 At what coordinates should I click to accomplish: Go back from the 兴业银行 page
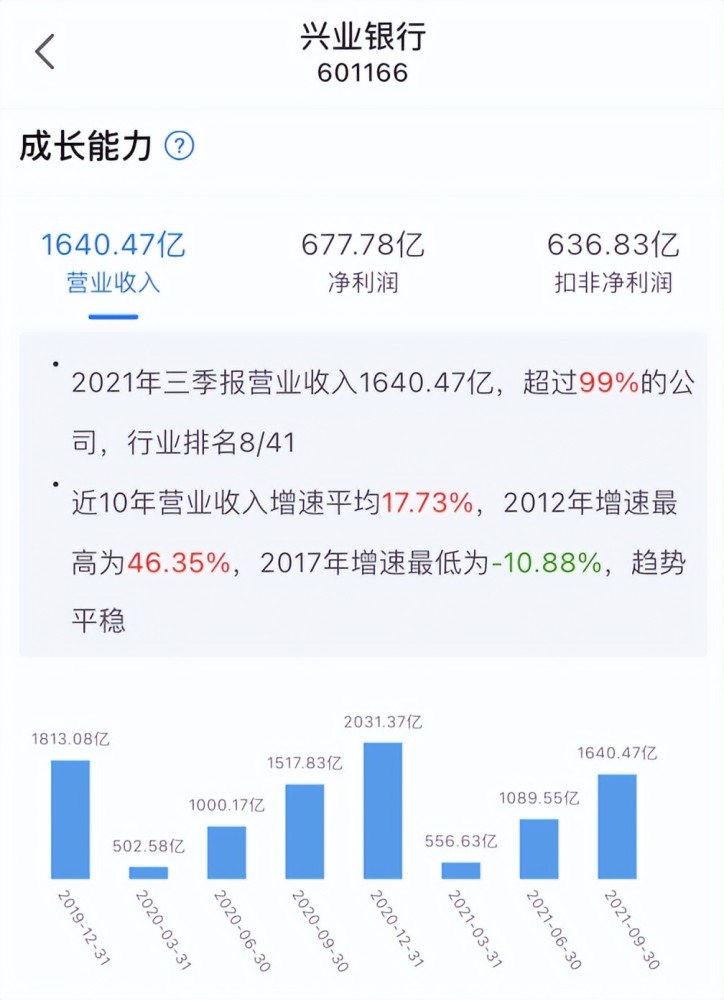pyautogui.click(x=45, y=52)
